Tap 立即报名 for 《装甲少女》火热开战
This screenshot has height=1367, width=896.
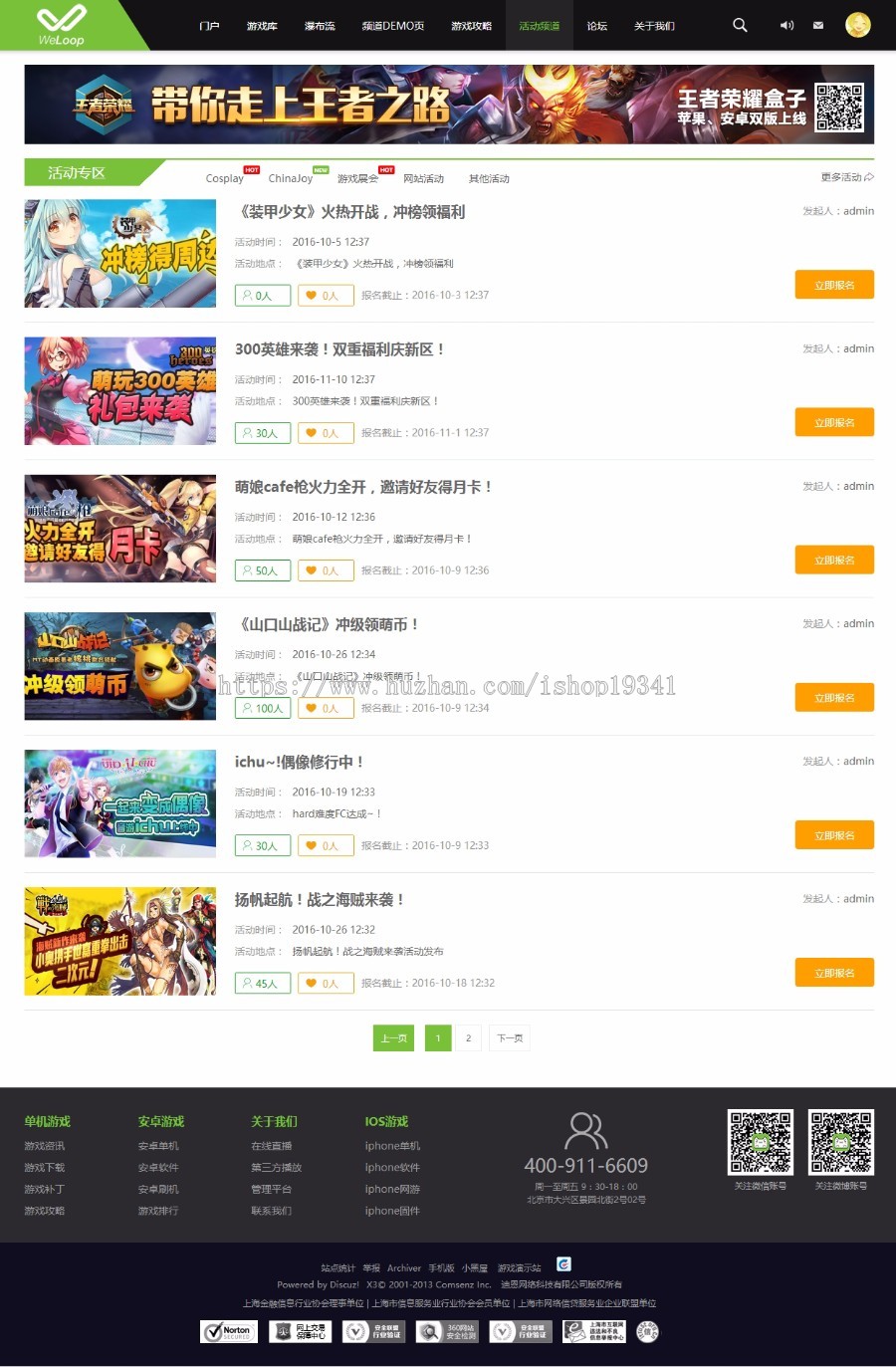click(834, 285)
